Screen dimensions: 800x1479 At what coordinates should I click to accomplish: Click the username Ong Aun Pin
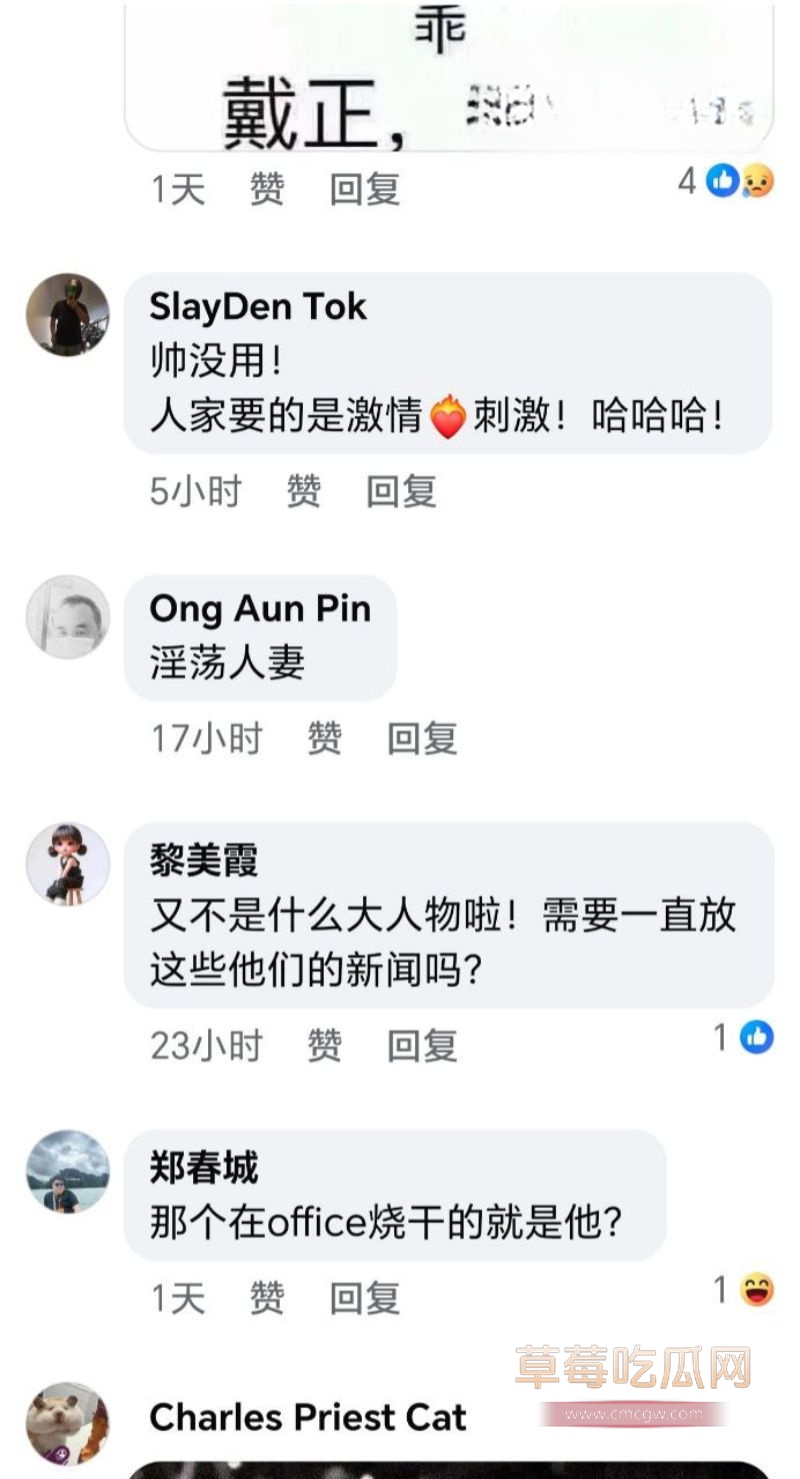click(261, 607)
